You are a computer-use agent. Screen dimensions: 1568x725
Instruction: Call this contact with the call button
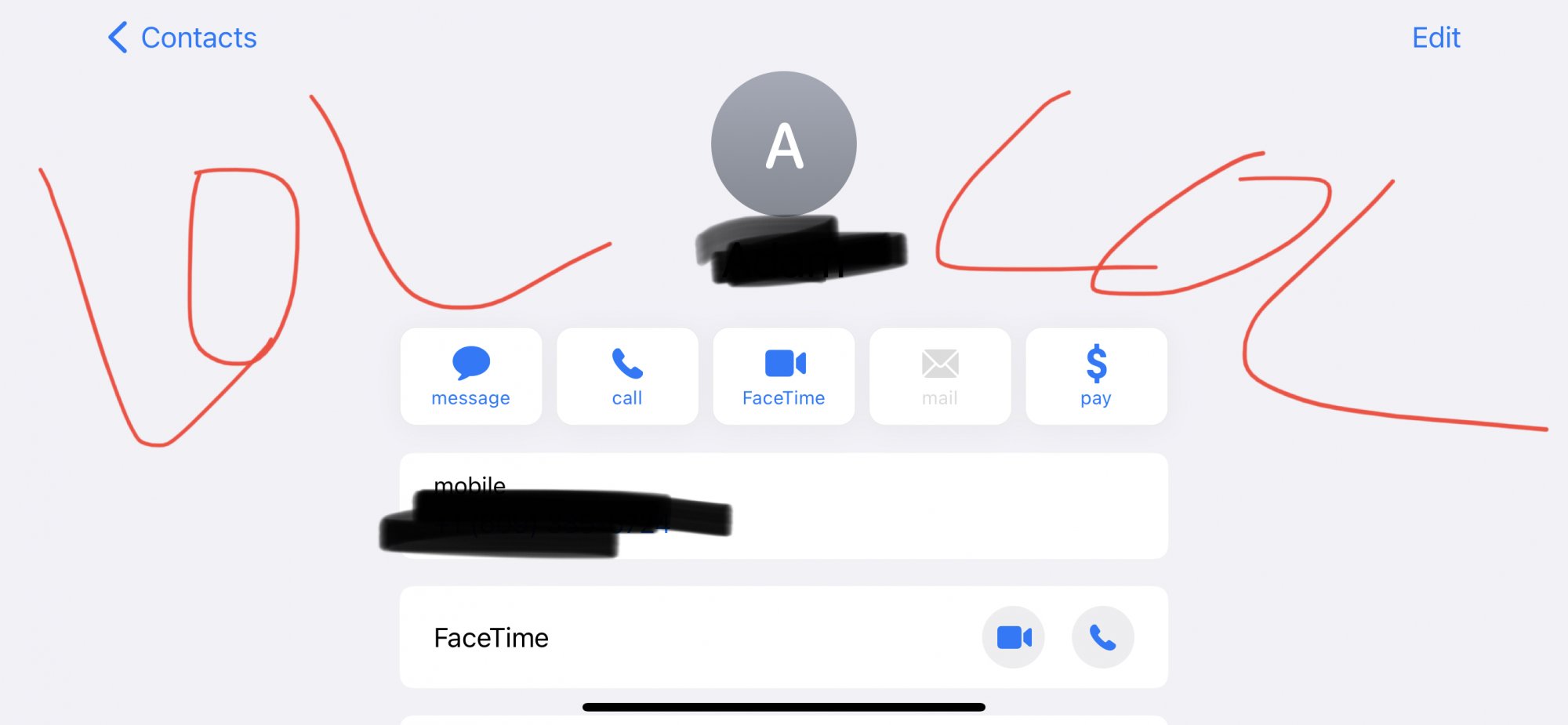(627, 376)
